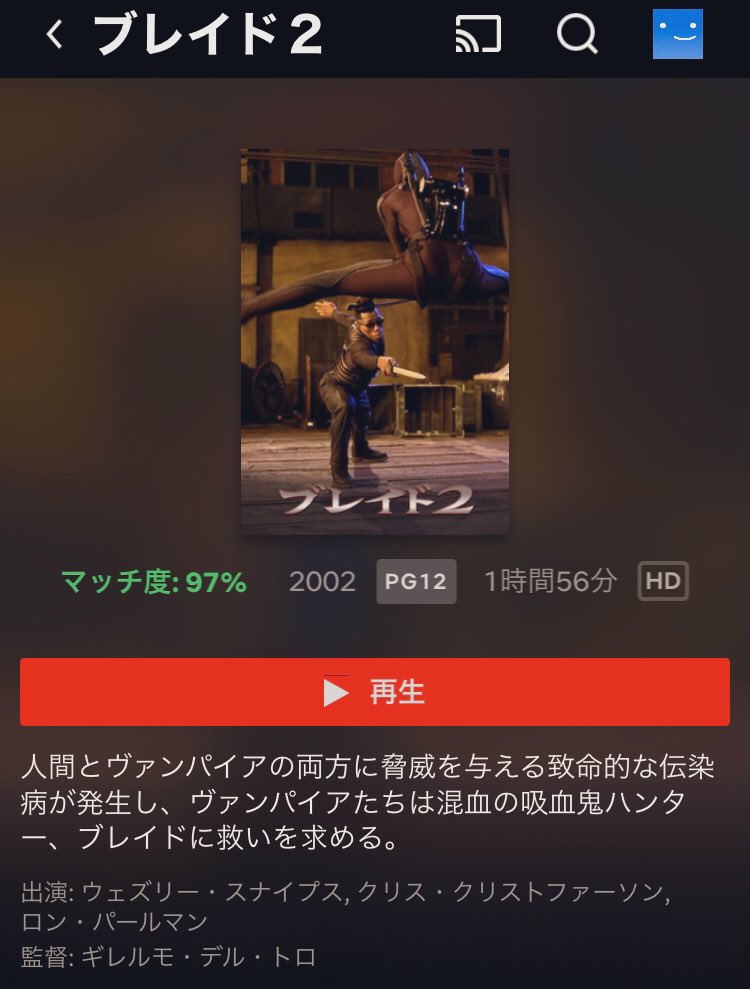Open the search magnifier
Image resolution: width=750 pixels, height=989 pixels.
click(x=577, y=35)
